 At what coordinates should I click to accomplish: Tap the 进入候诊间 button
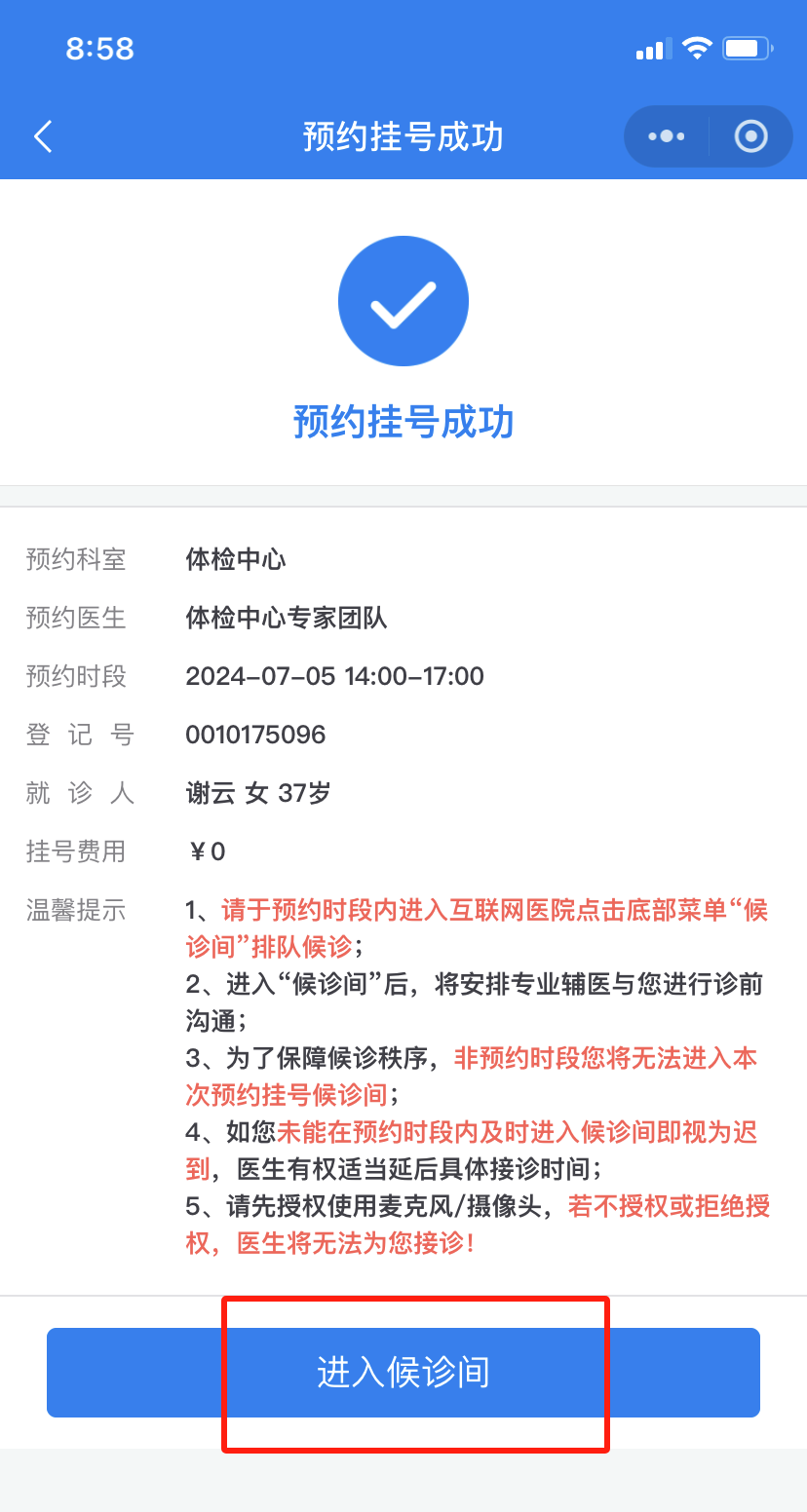(403, 1372)
